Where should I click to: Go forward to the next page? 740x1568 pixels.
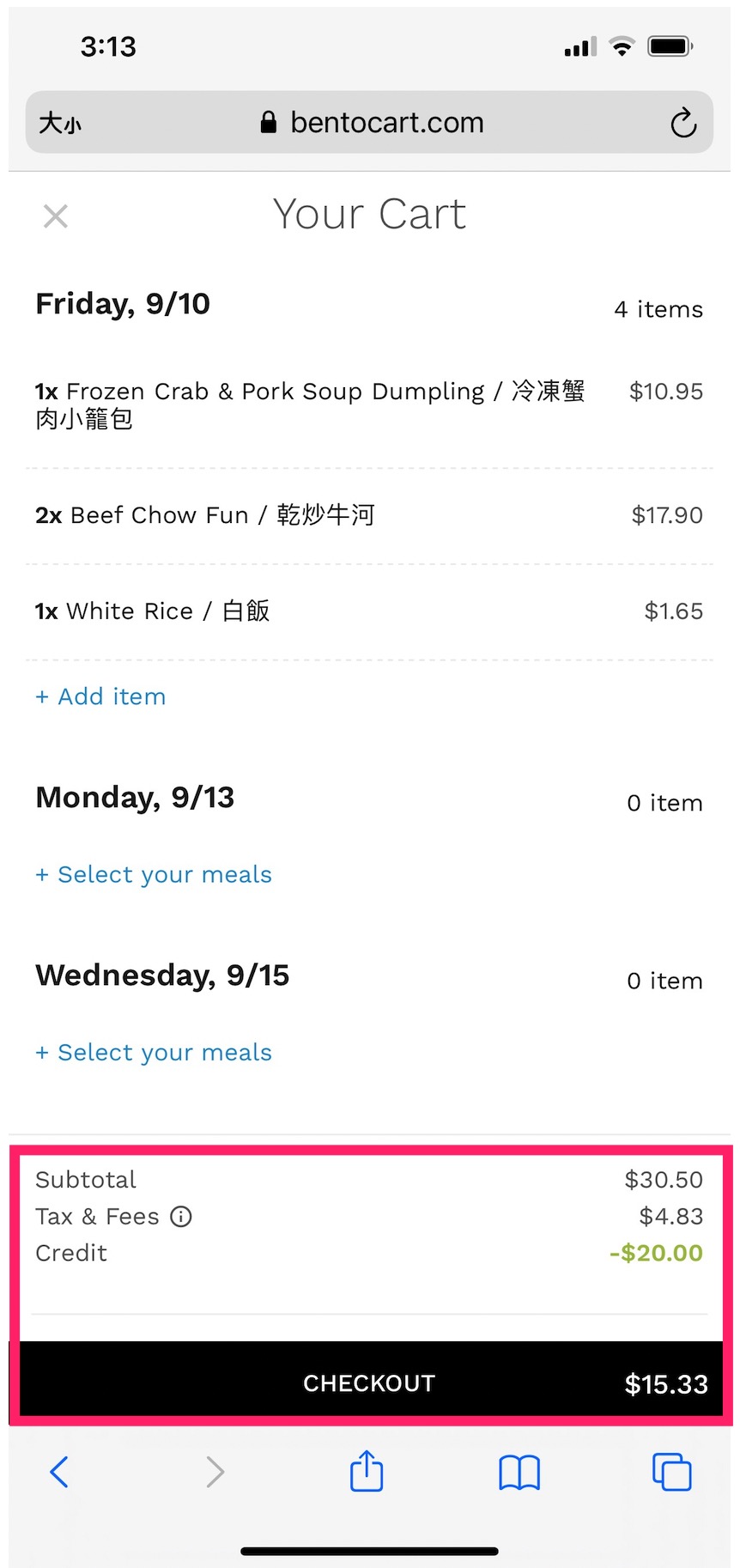215,1472
